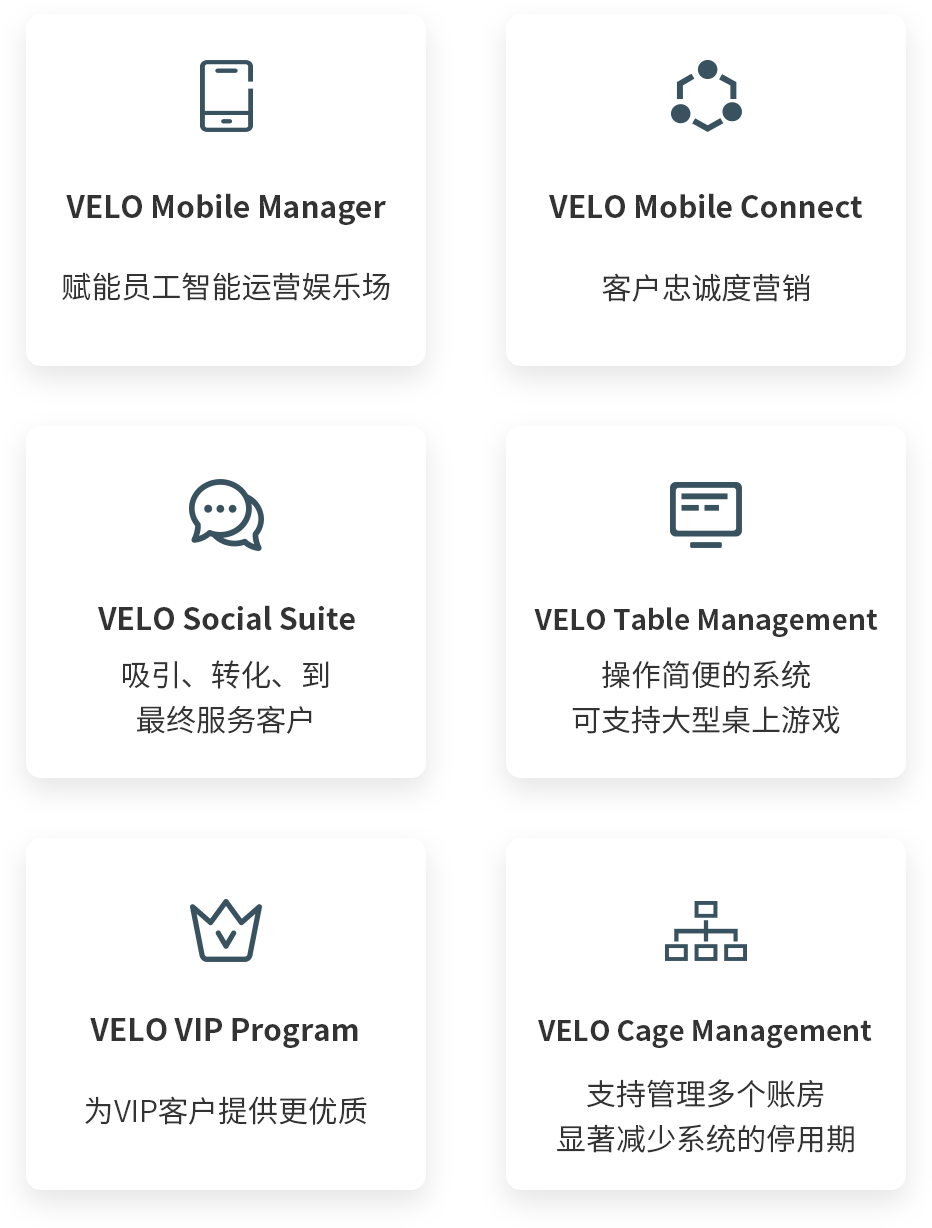The image size is (932, 1228).
Task: Click the VELO Social Suite chat bubbles icon
Action: [226, 515]
